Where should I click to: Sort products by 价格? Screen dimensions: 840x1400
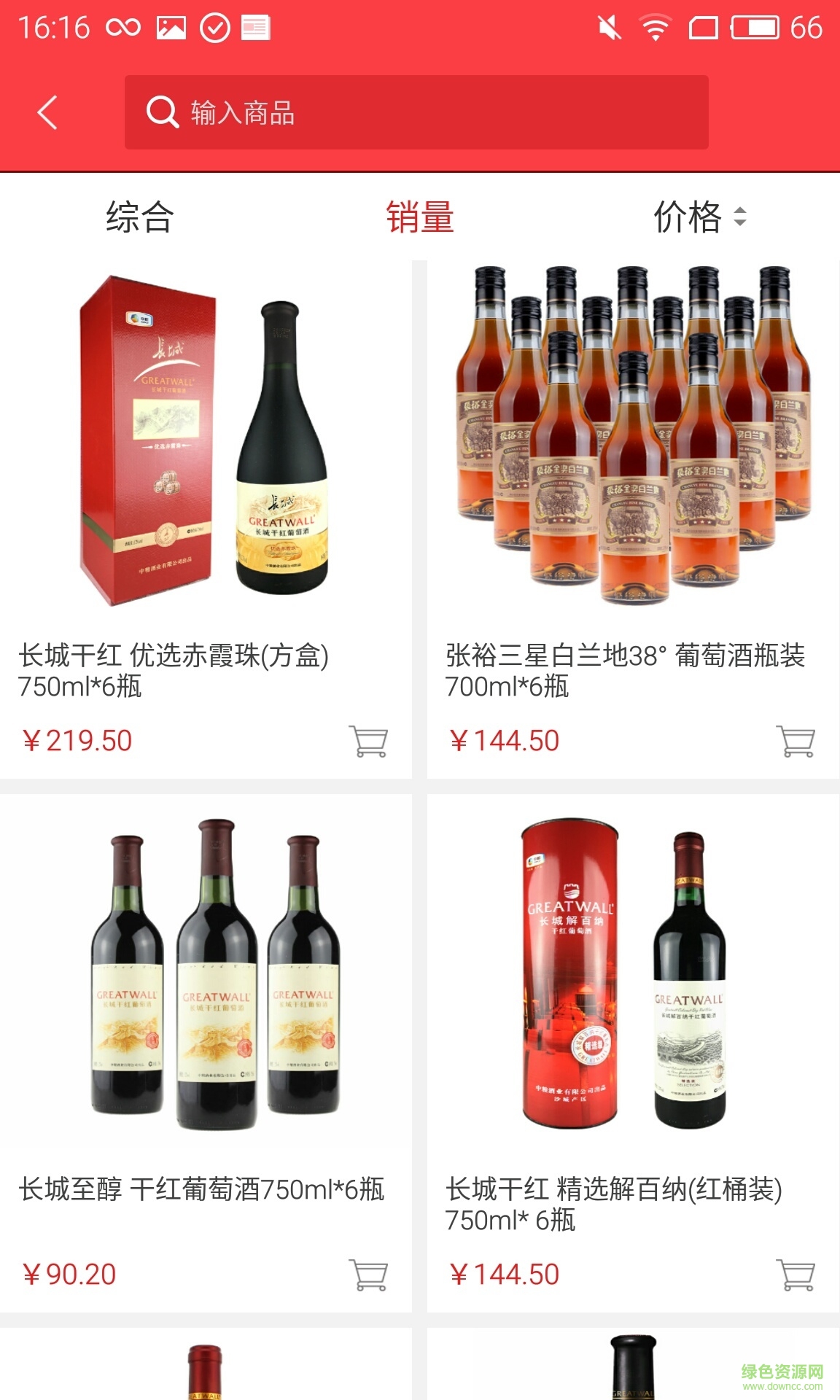tap(699, 217)
